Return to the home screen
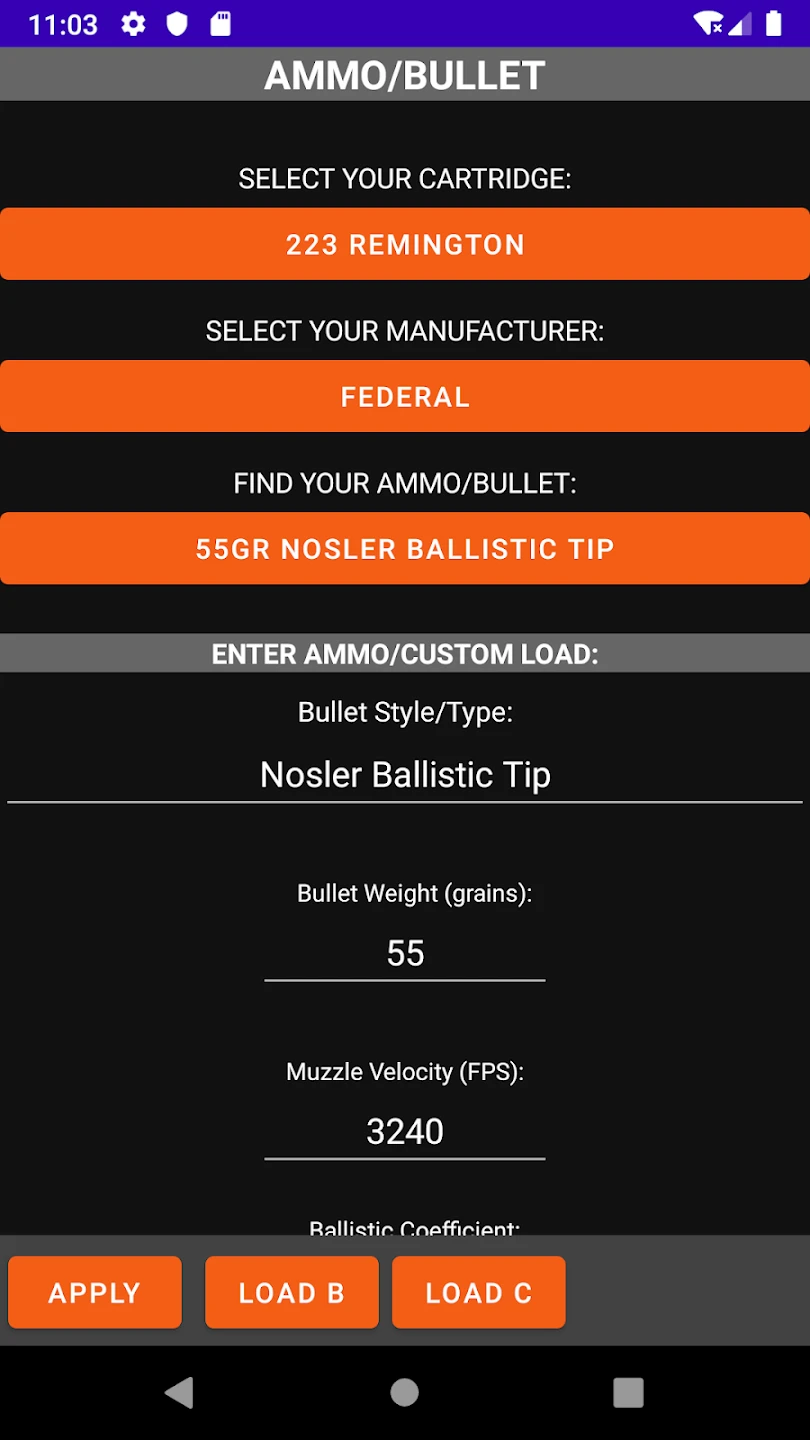This screenshot has width=810, height=1440. click(x=405, y=1392)
